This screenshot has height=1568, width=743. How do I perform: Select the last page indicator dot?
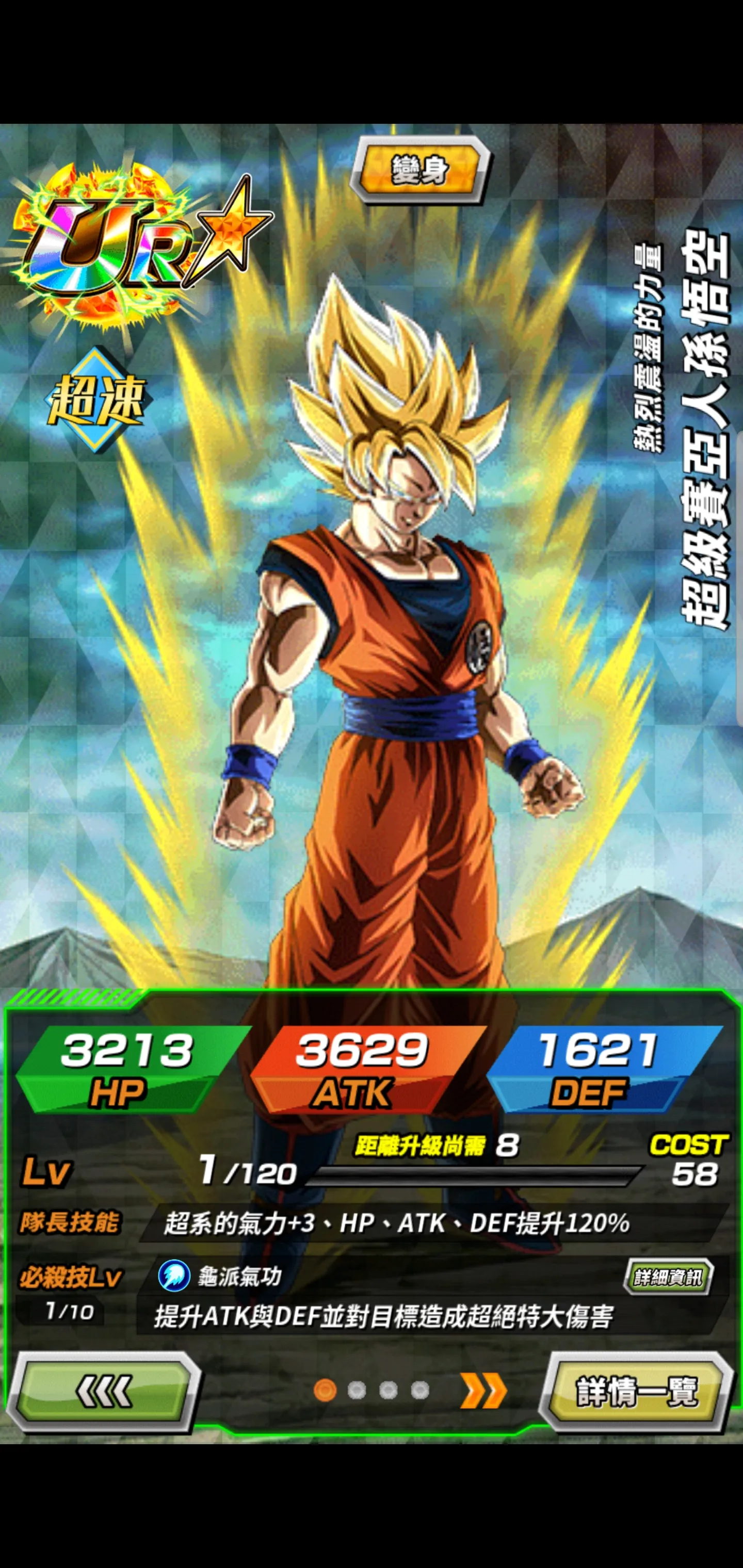coord(419,1390)
